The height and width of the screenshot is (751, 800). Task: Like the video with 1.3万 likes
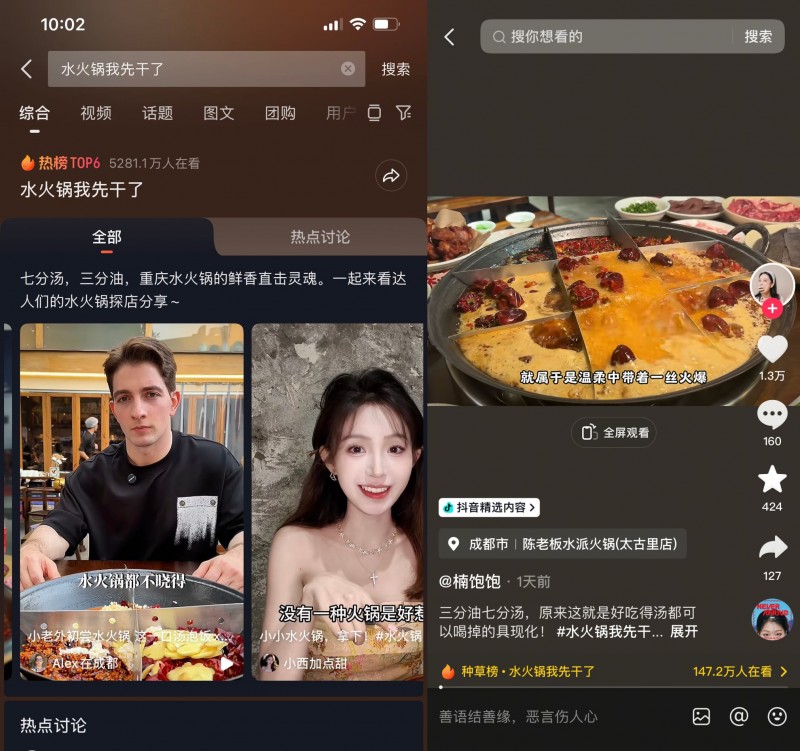(772, 349)
